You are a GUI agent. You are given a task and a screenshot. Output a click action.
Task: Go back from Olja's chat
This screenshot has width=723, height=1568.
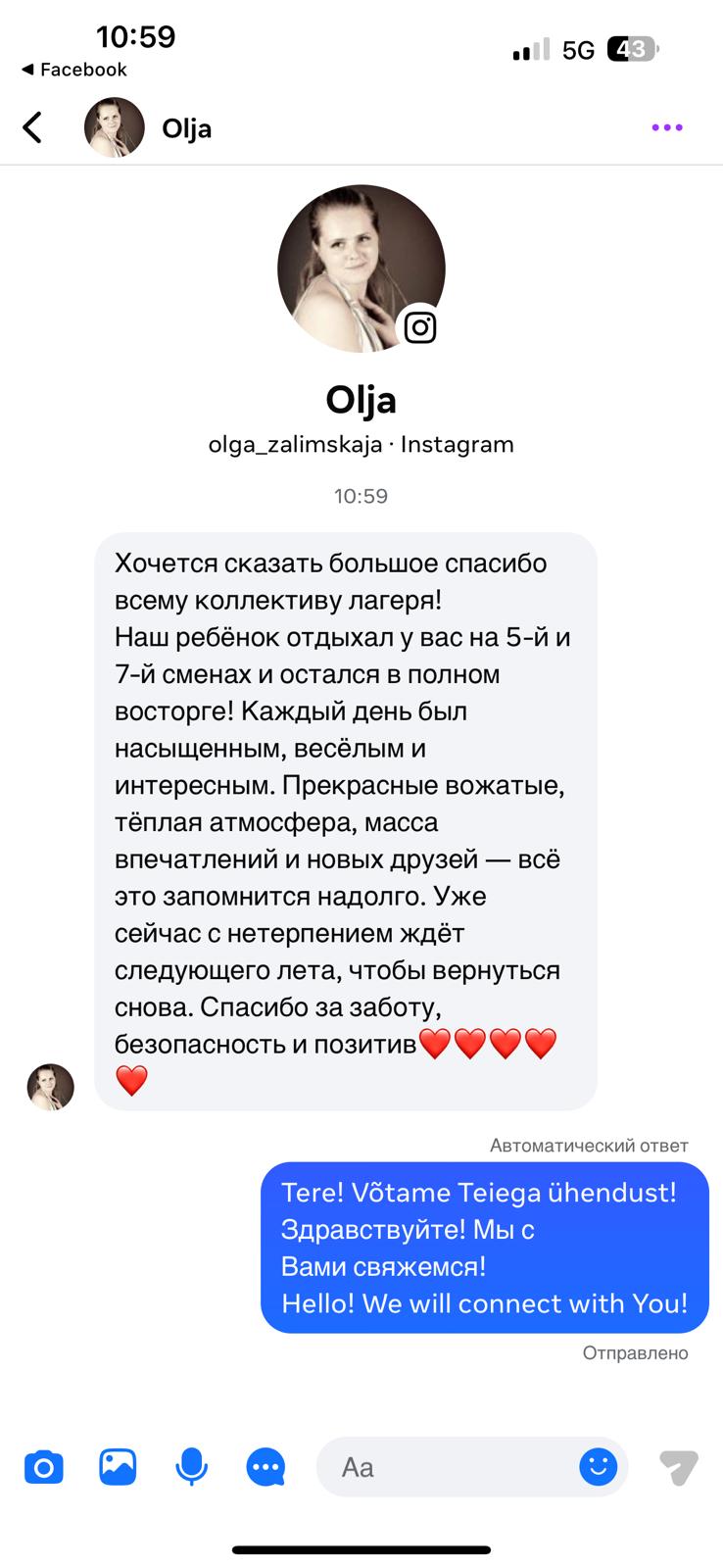tap(33, 127)
